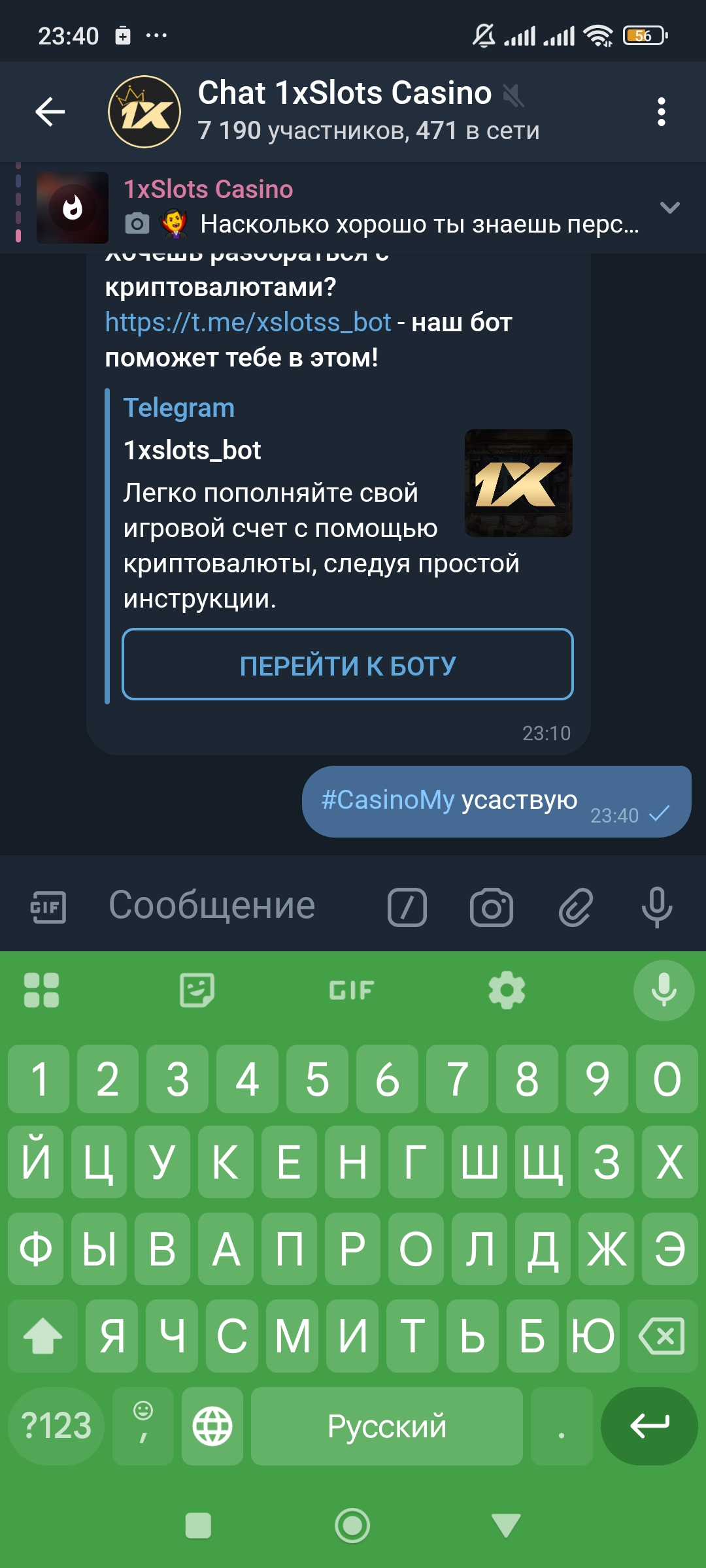Open keyboard settings gear
Image resolution: width=706 pixels, height=1568 pixels.
tap(507, 990)
